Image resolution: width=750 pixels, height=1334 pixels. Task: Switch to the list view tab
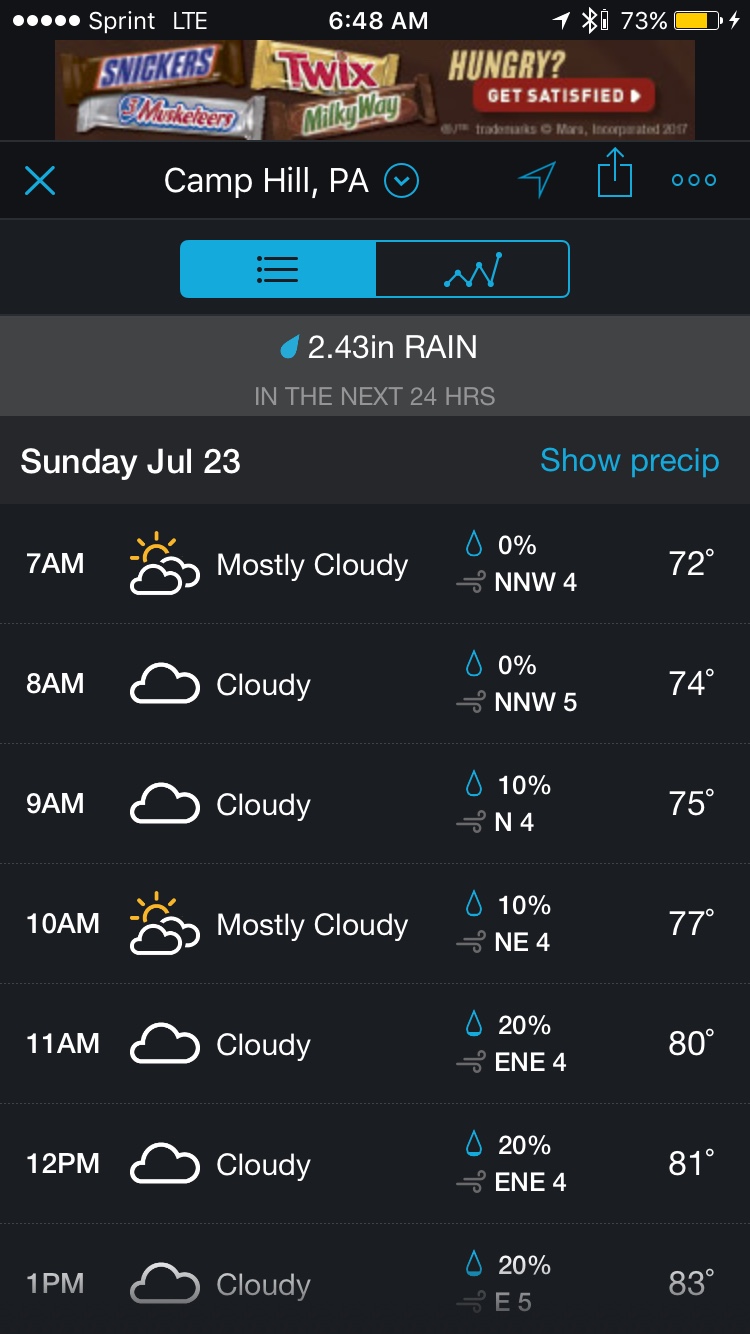click(278, 269)
